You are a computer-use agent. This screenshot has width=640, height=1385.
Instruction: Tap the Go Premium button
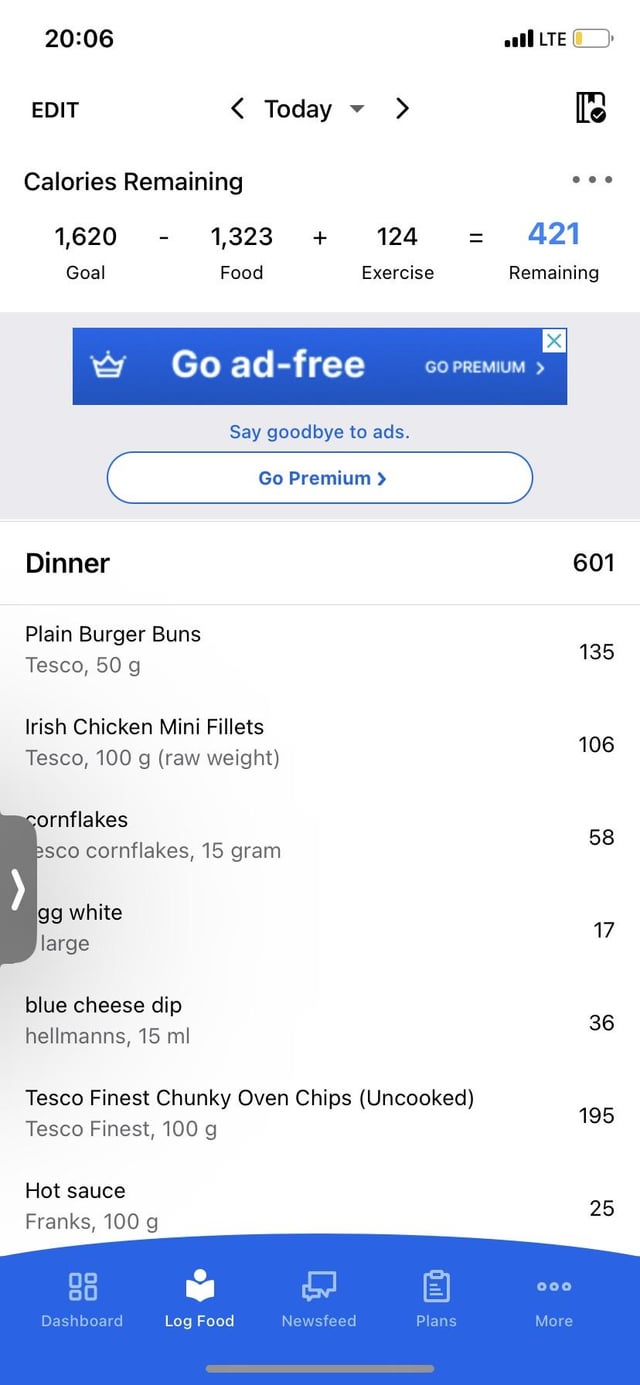pyautogui.click(x=320, y=478)
